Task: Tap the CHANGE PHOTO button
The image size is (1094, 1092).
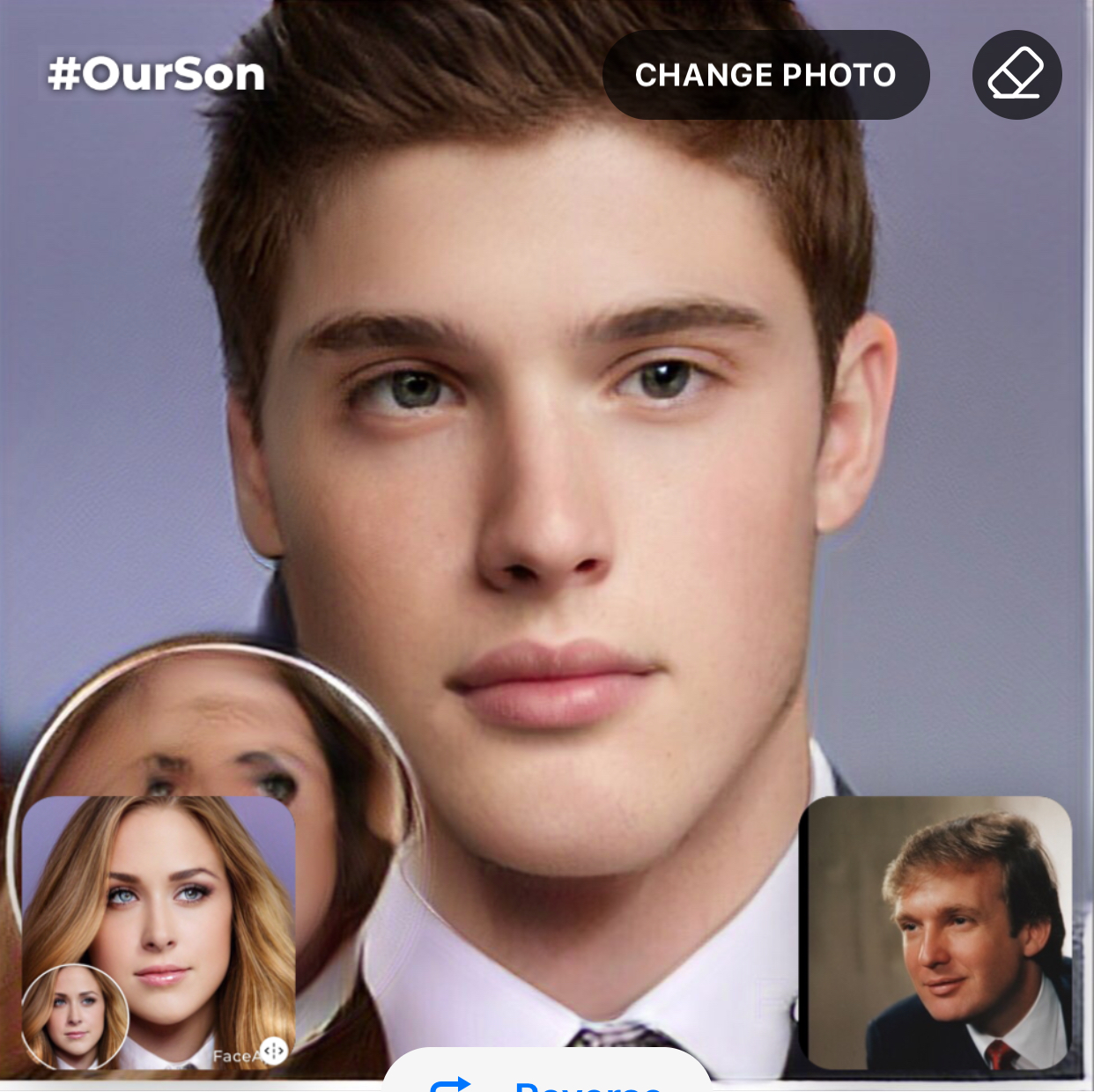Action: 765,75
